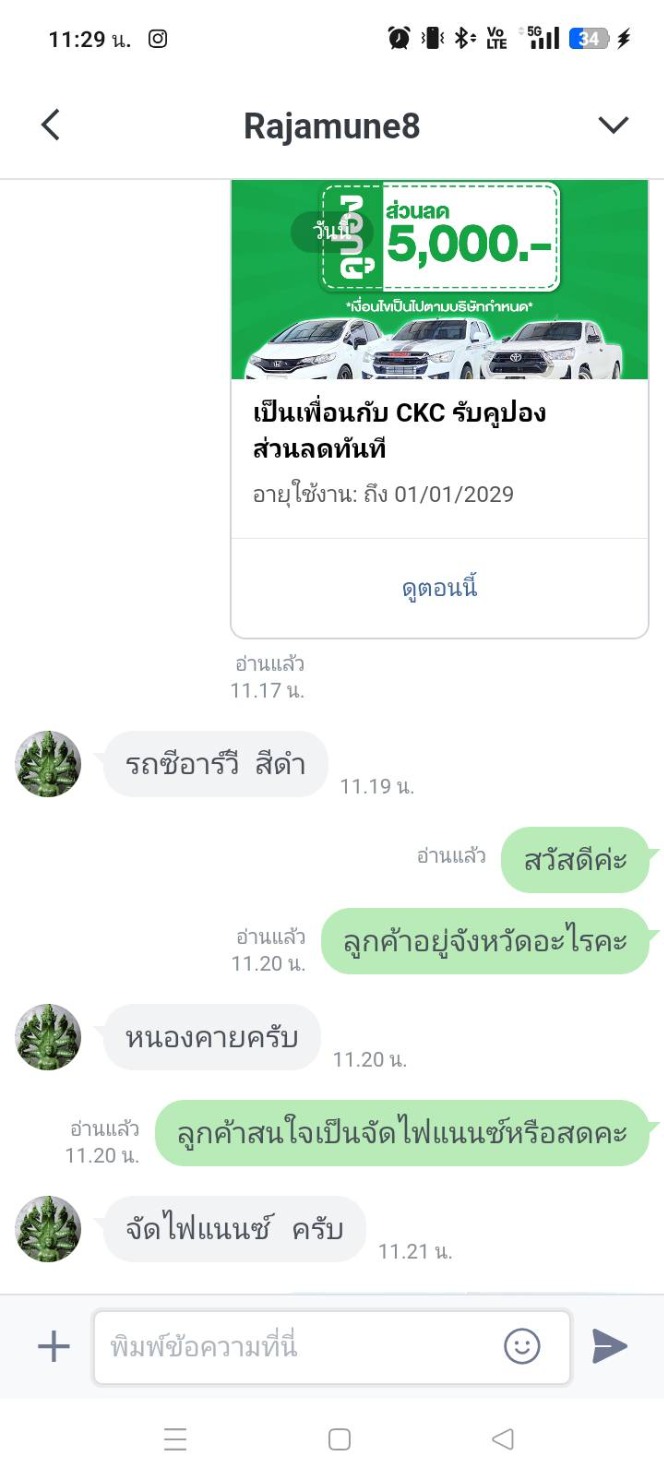Expand the chat options chevron beside Rajamune8
This screenshot has width=664, height=1480.
(x=612, y=125)
